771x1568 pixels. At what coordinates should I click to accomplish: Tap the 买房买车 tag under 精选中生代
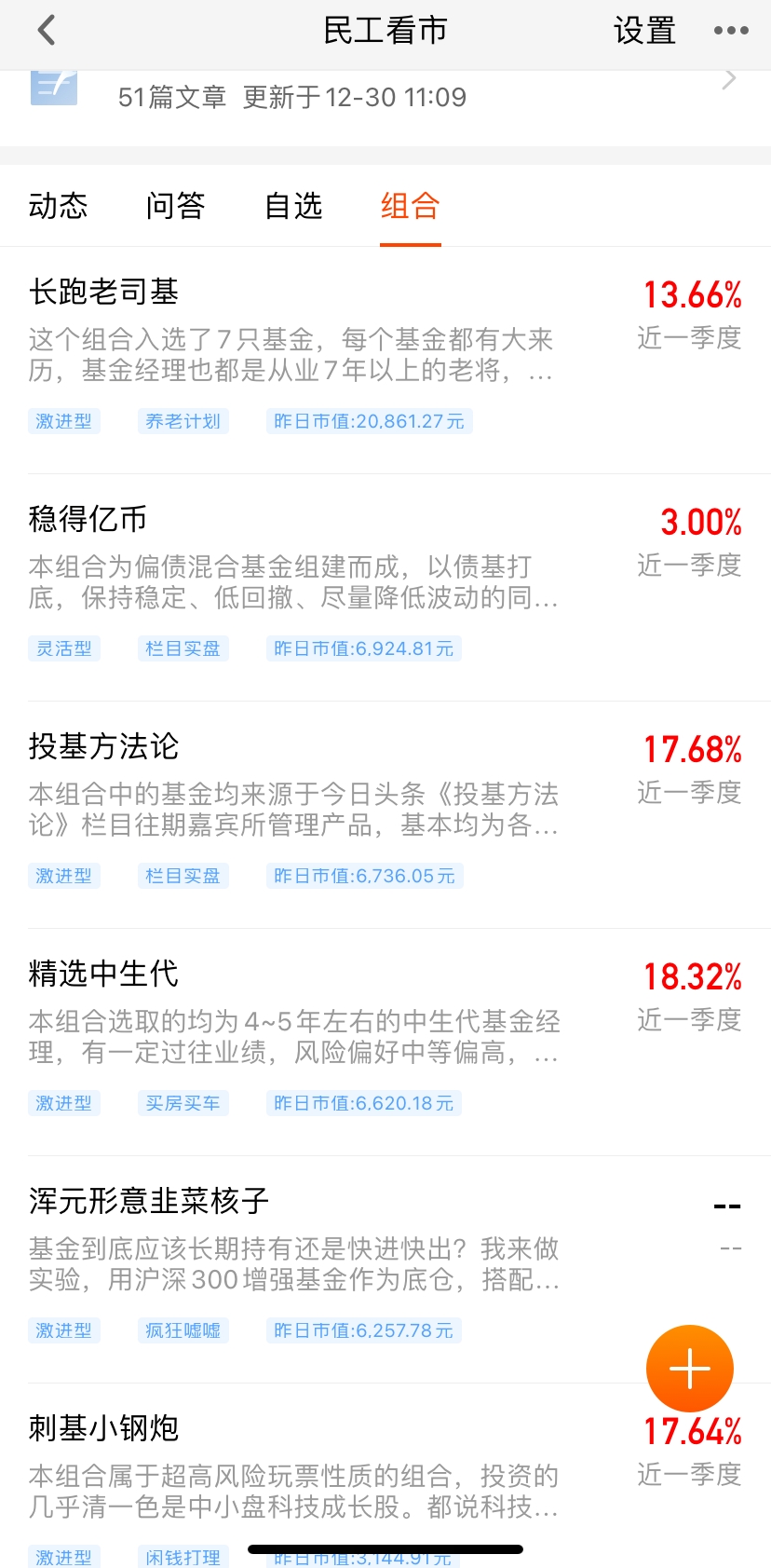point(183,1102)
